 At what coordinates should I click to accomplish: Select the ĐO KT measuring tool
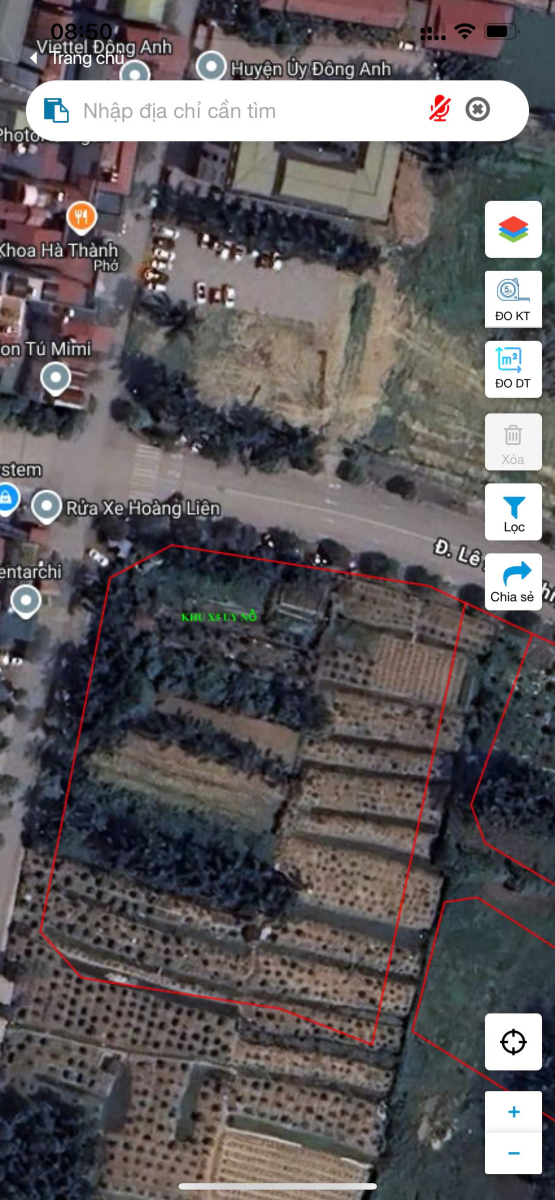(x=513, y=299)
